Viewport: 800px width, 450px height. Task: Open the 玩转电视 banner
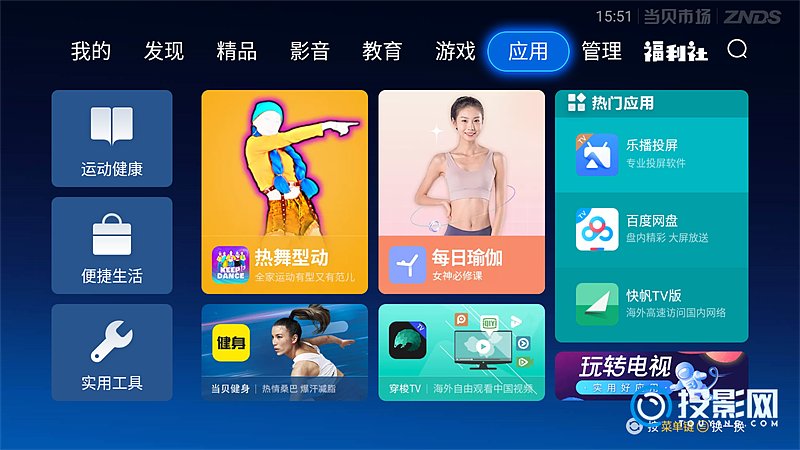(x=651, y=375)
